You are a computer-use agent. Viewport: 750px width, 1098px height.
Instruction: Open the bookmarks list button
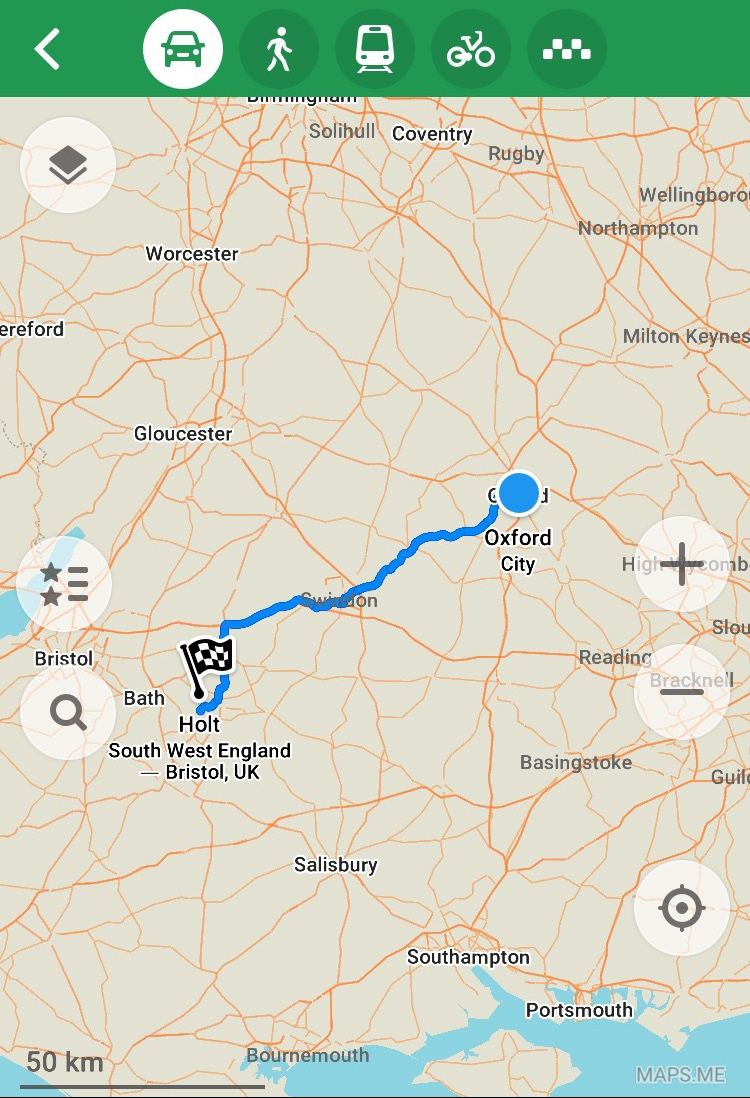[66, 585]
